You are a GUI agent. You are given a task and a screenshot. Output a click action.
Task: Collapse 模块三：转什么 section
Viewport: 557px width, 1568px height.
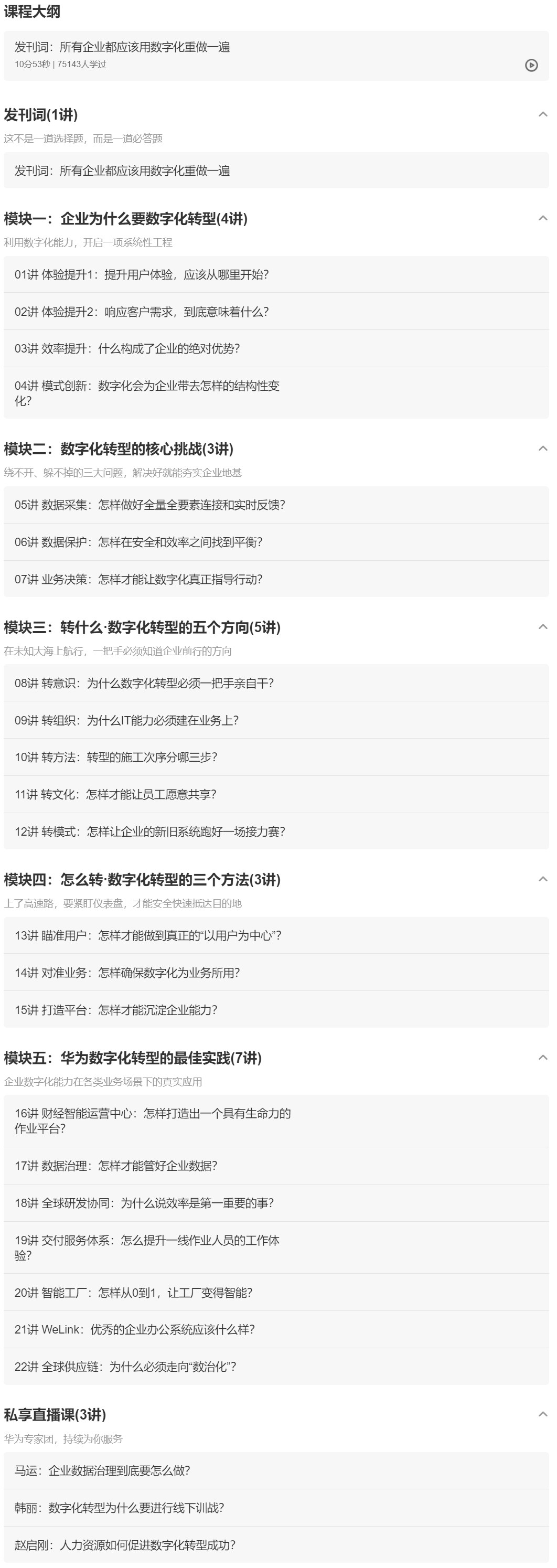coord(542,627)
